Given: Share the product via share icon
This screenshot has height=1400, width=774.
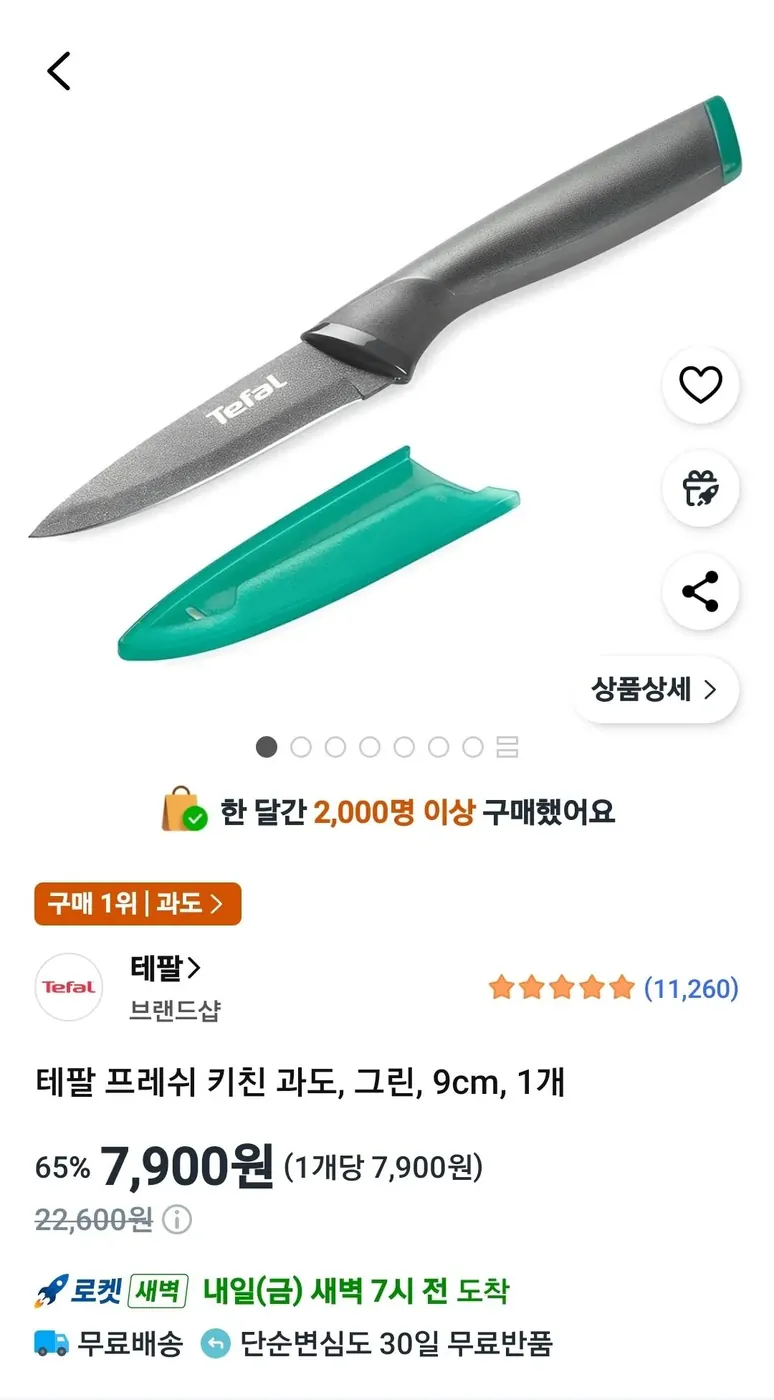Looking at the screenshot, I should 700,592.
